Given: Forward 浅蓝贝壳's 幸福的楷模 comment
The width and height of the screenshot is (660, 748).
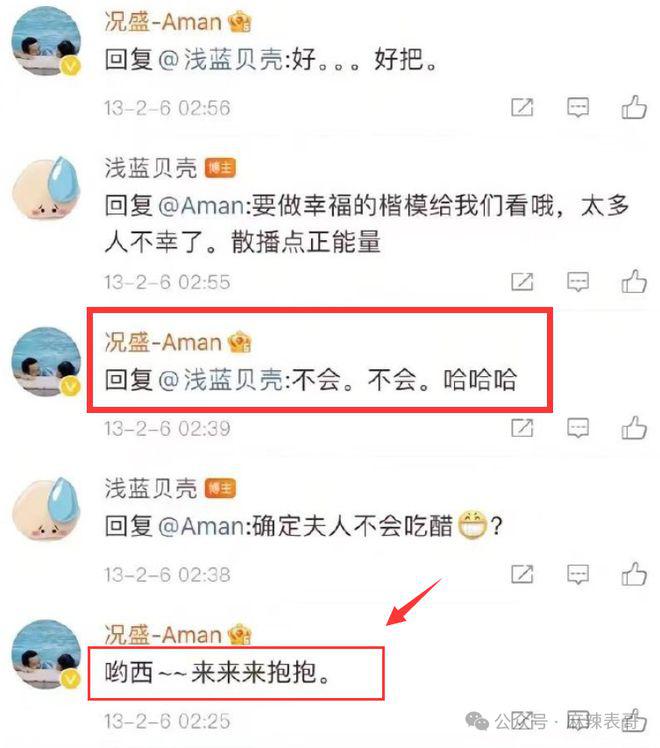Looking at the screenshot, I should pyautogui.click(x=522, y=282).
